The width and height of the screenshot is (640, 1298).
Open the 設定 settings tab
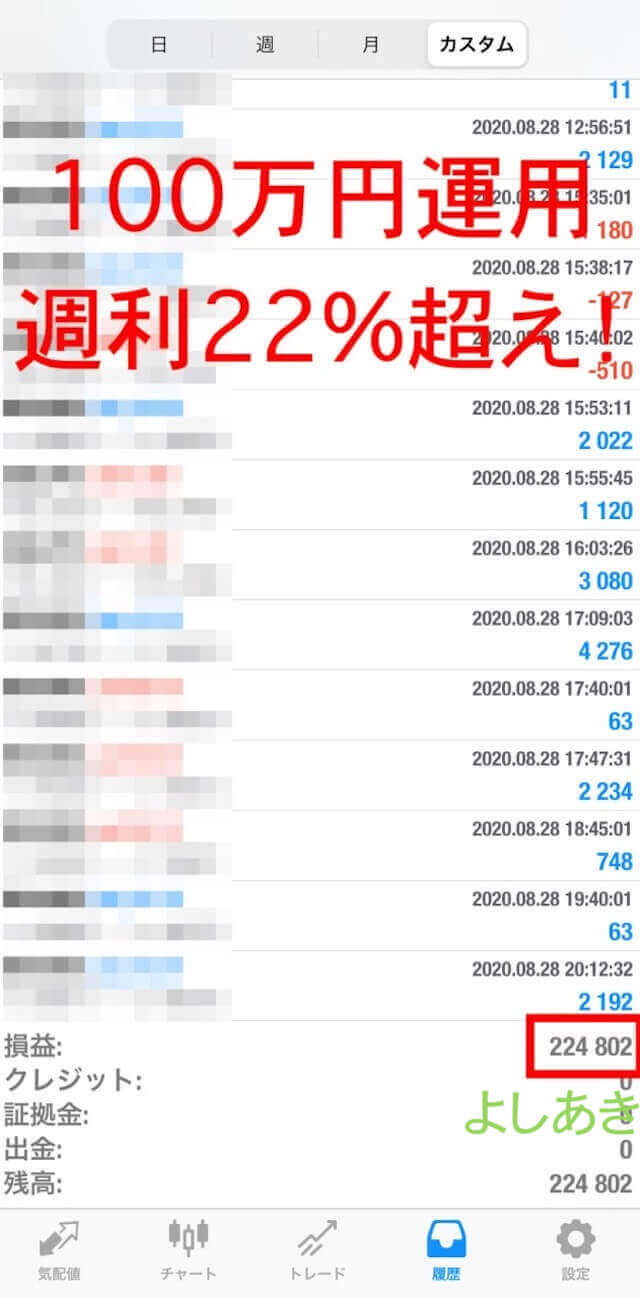point(575,1252)
